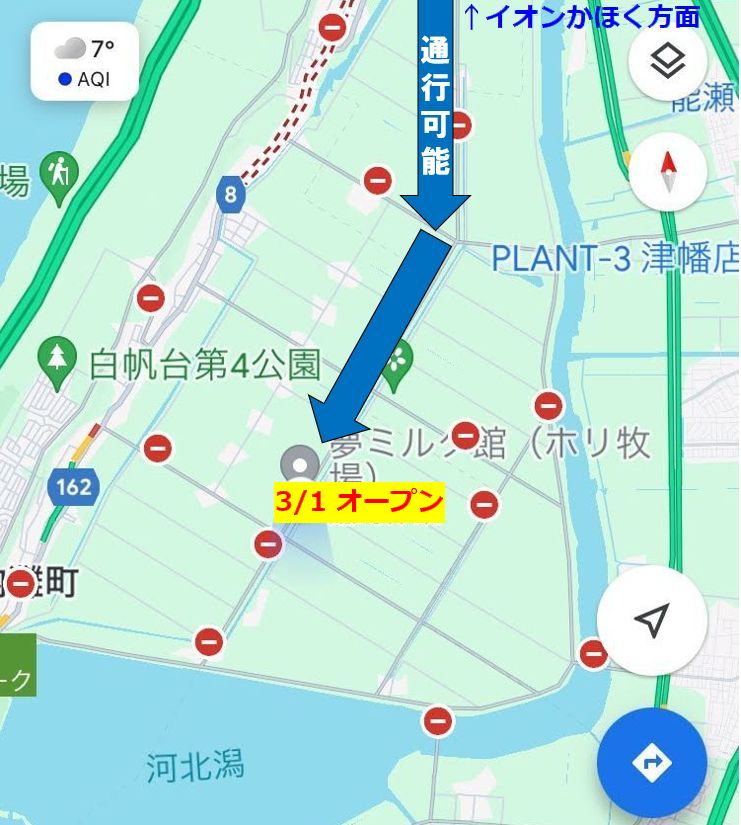This screenshot has height=825, width=741.
Task: Center map on my current location
Action: coord(652,620)
